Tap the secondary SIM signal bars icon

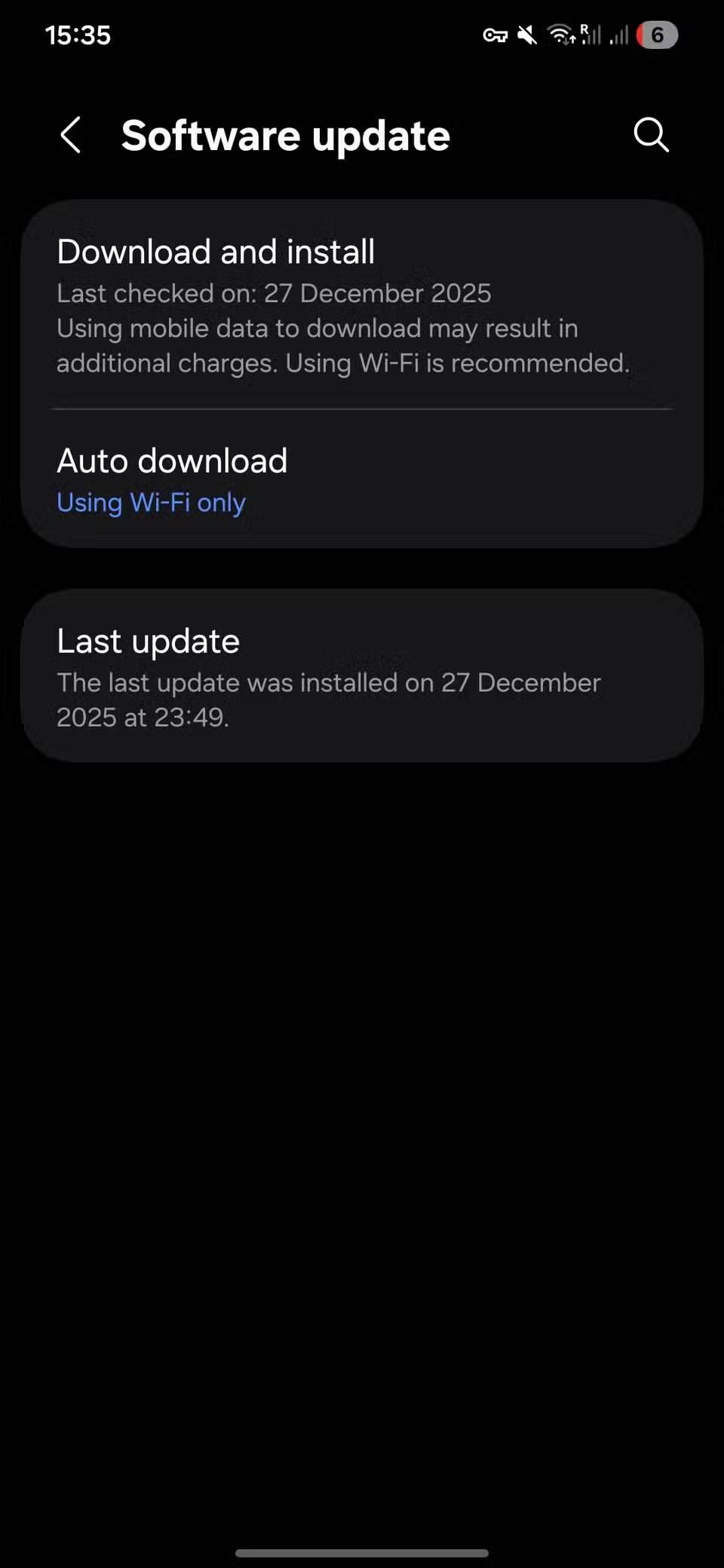[621, 35]
